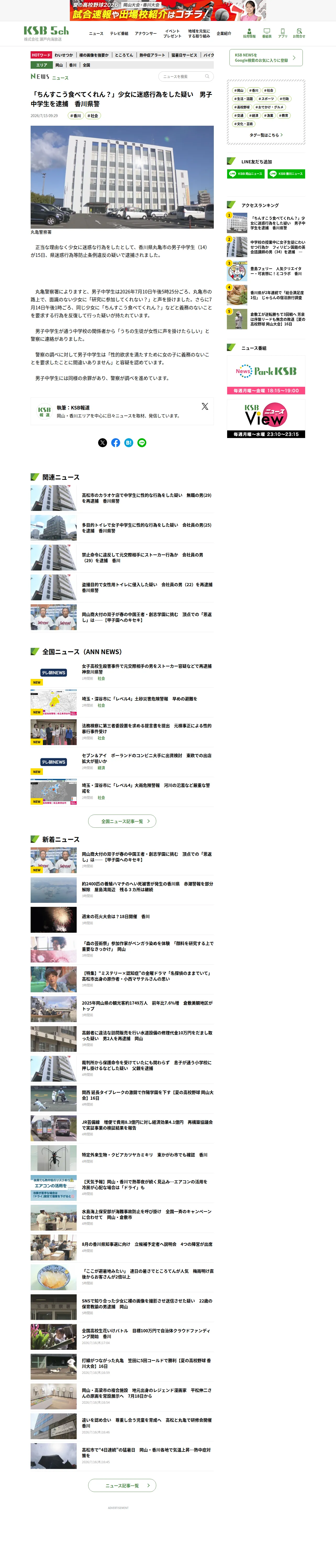Screen dimensions: 336x1568
Task: Share article on Facebook
Action: [x=115, y=442]
